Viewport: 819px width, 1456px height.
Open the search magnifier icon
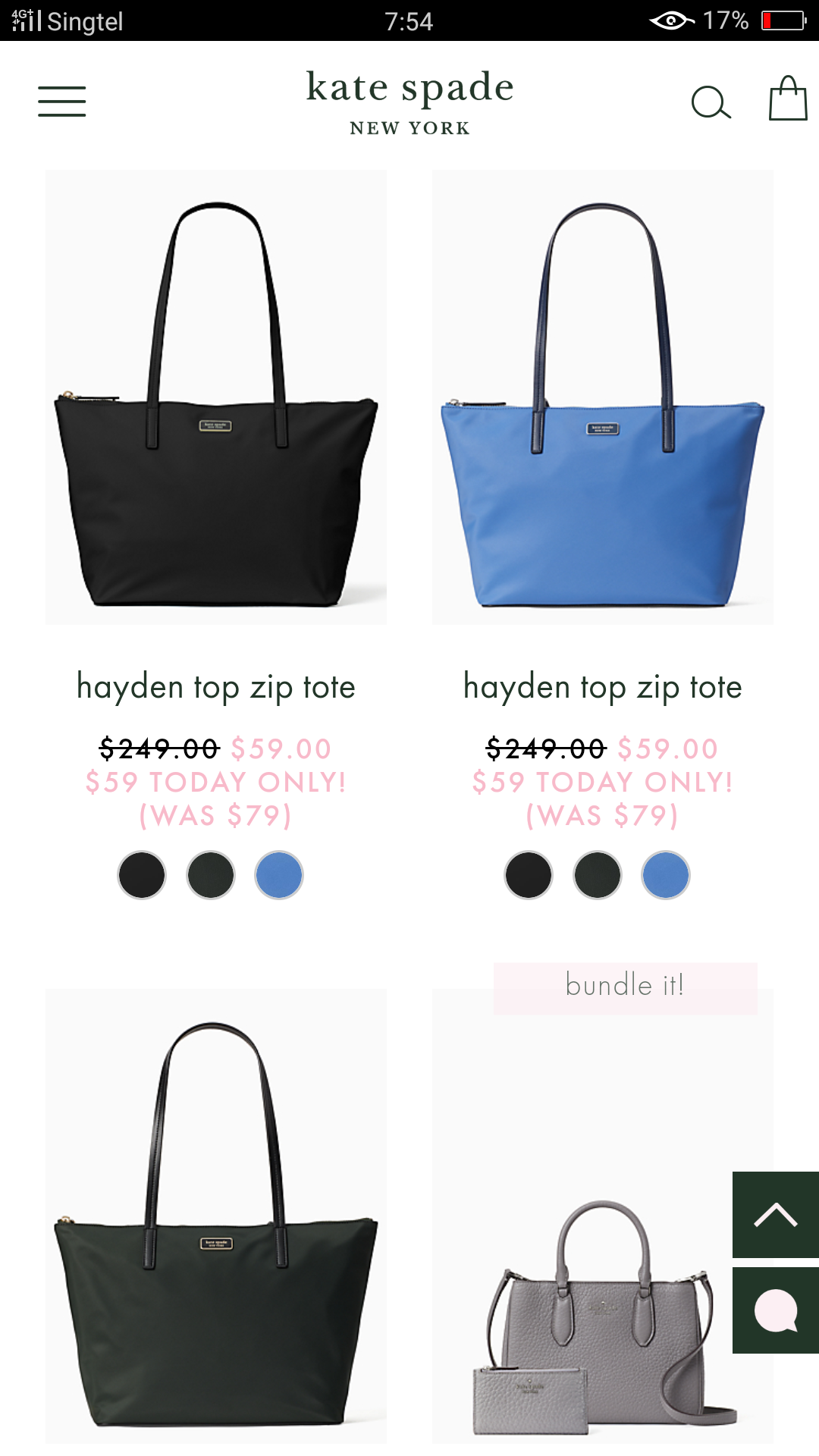coord(711,102)
